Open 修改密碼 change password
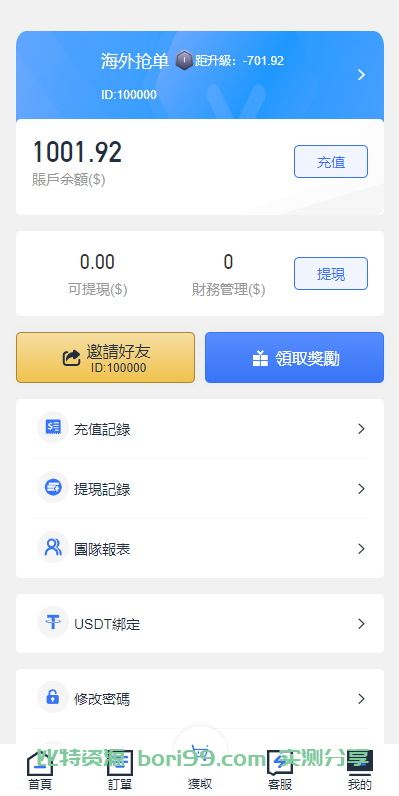The height and width of the screenshot is (796, 399). click(200, 699)
